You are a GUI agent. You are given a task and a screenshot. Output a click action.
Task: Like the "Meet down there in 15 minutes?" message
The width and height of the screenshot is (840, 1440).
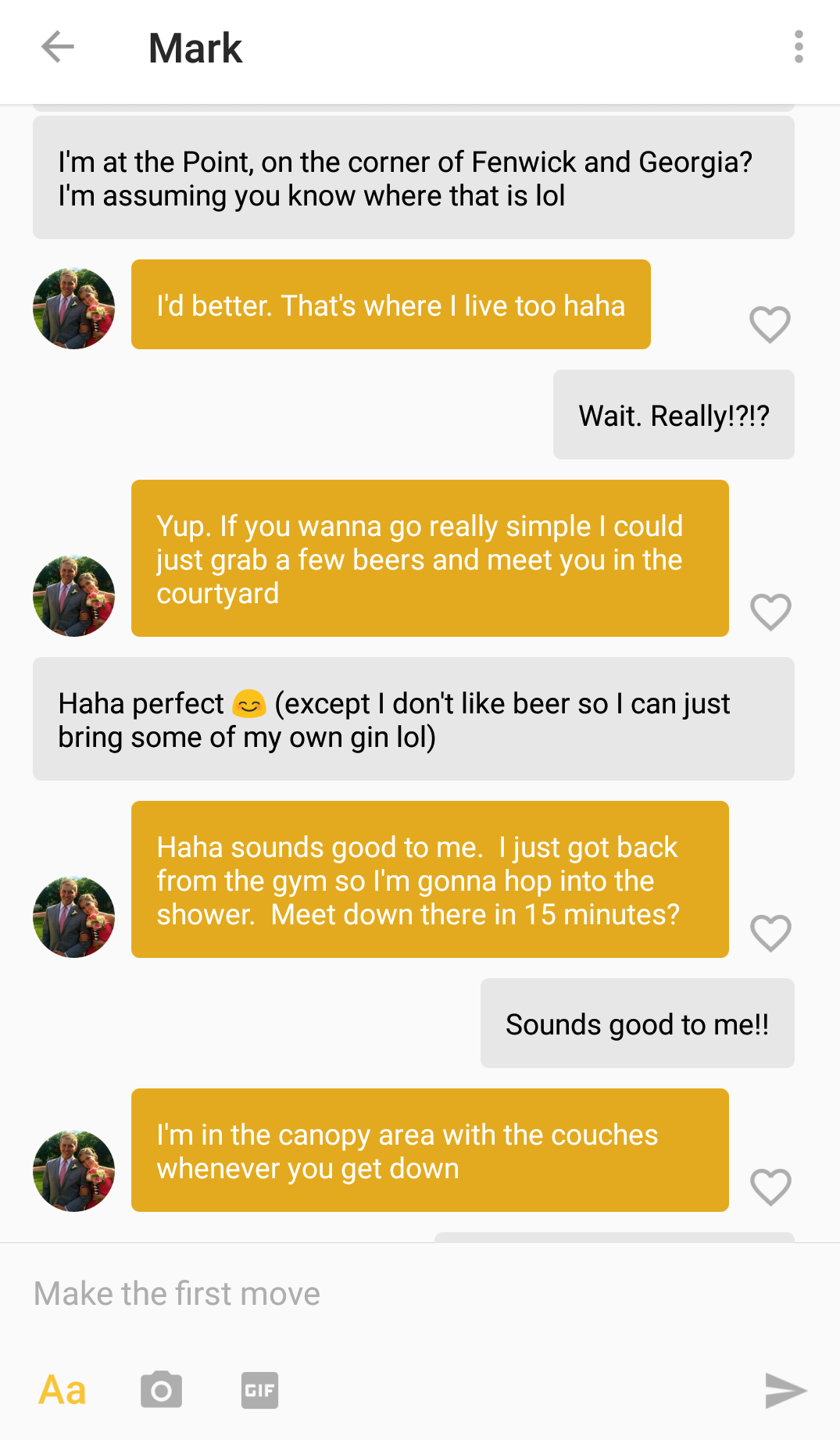coord(770,932)
